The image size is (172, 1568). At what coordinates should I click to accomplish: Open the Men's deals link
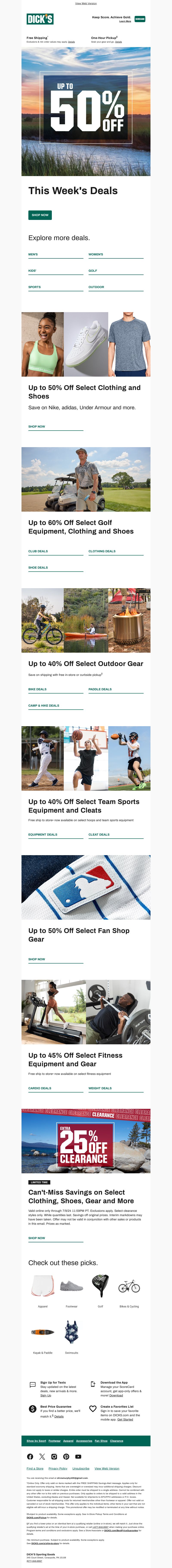coord(33,255)
